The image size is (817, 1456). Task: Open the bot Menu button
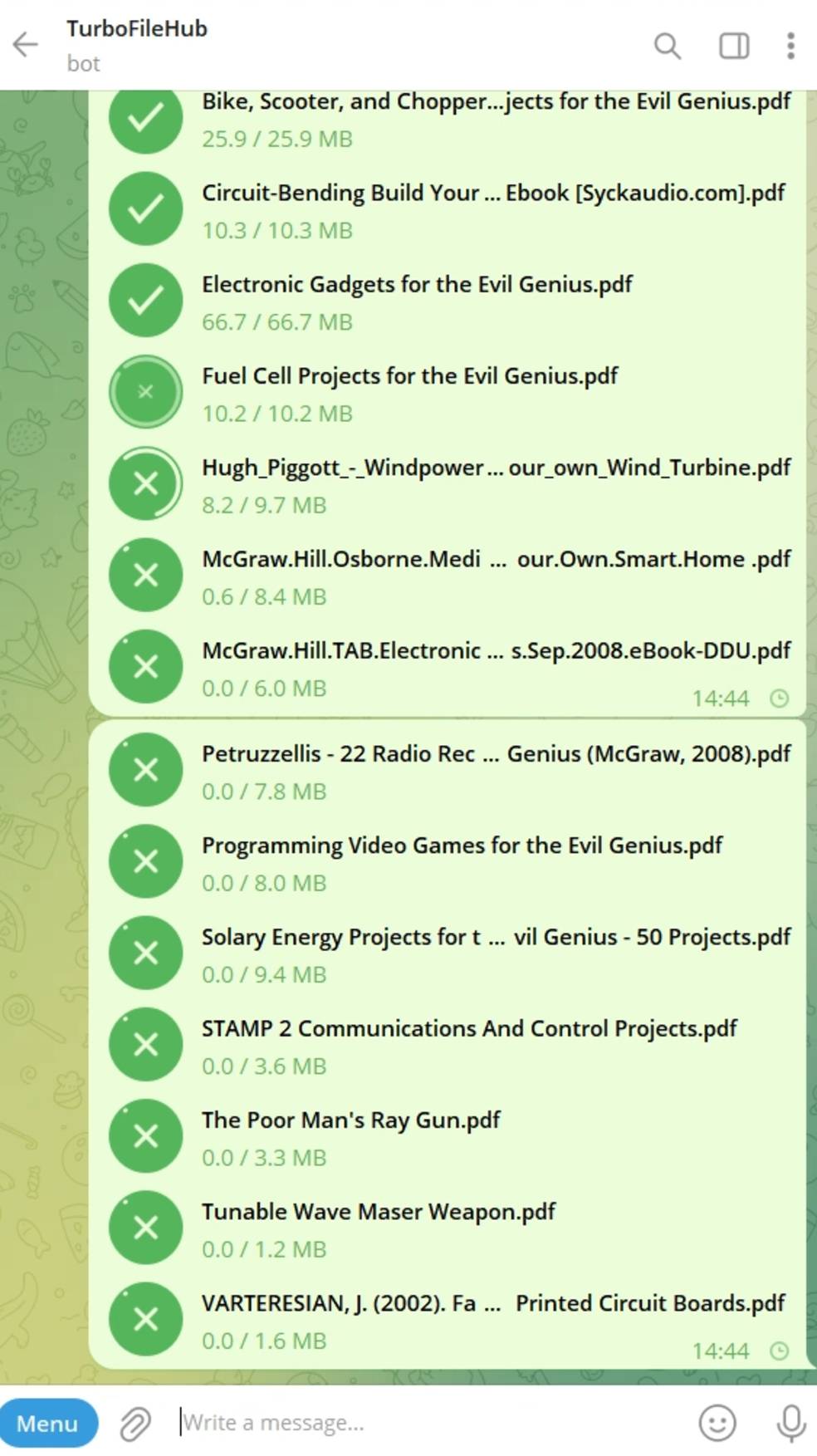tap(48, 1423)
